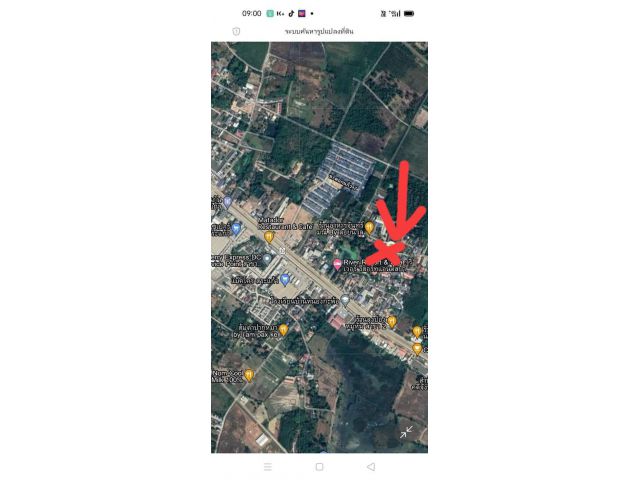Select the Matador Restaurant & Cafe marker
The image size is (640, 480).
(268, 237)
